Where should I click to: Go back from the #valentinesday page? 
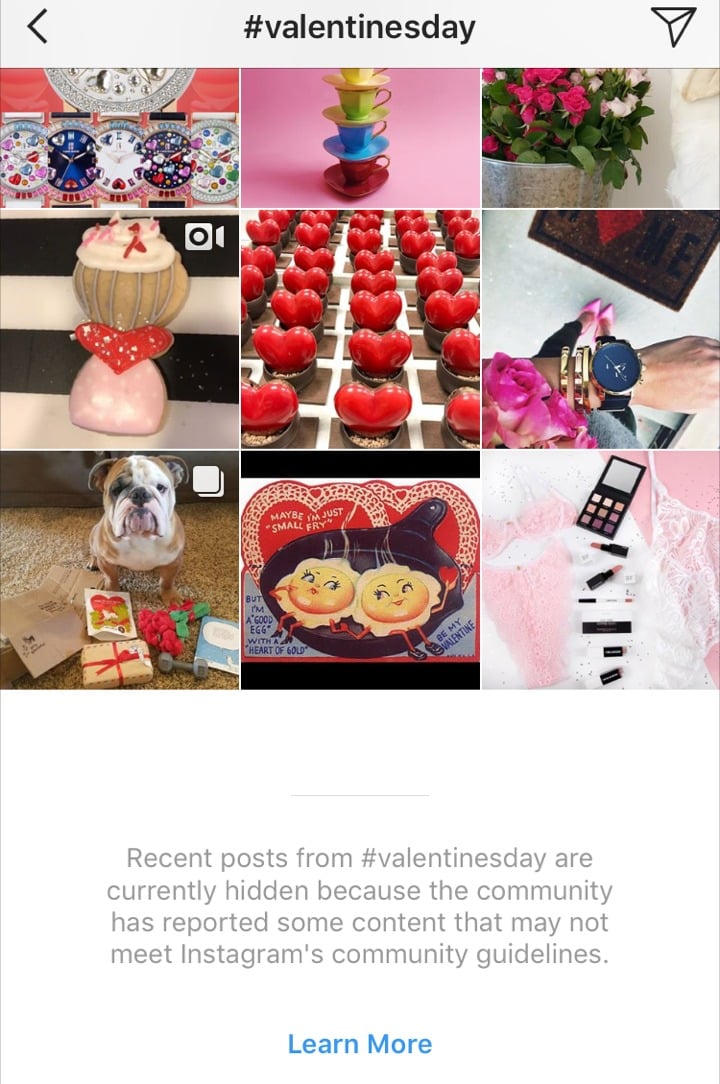pyautogui.click(x=37, y=27)
